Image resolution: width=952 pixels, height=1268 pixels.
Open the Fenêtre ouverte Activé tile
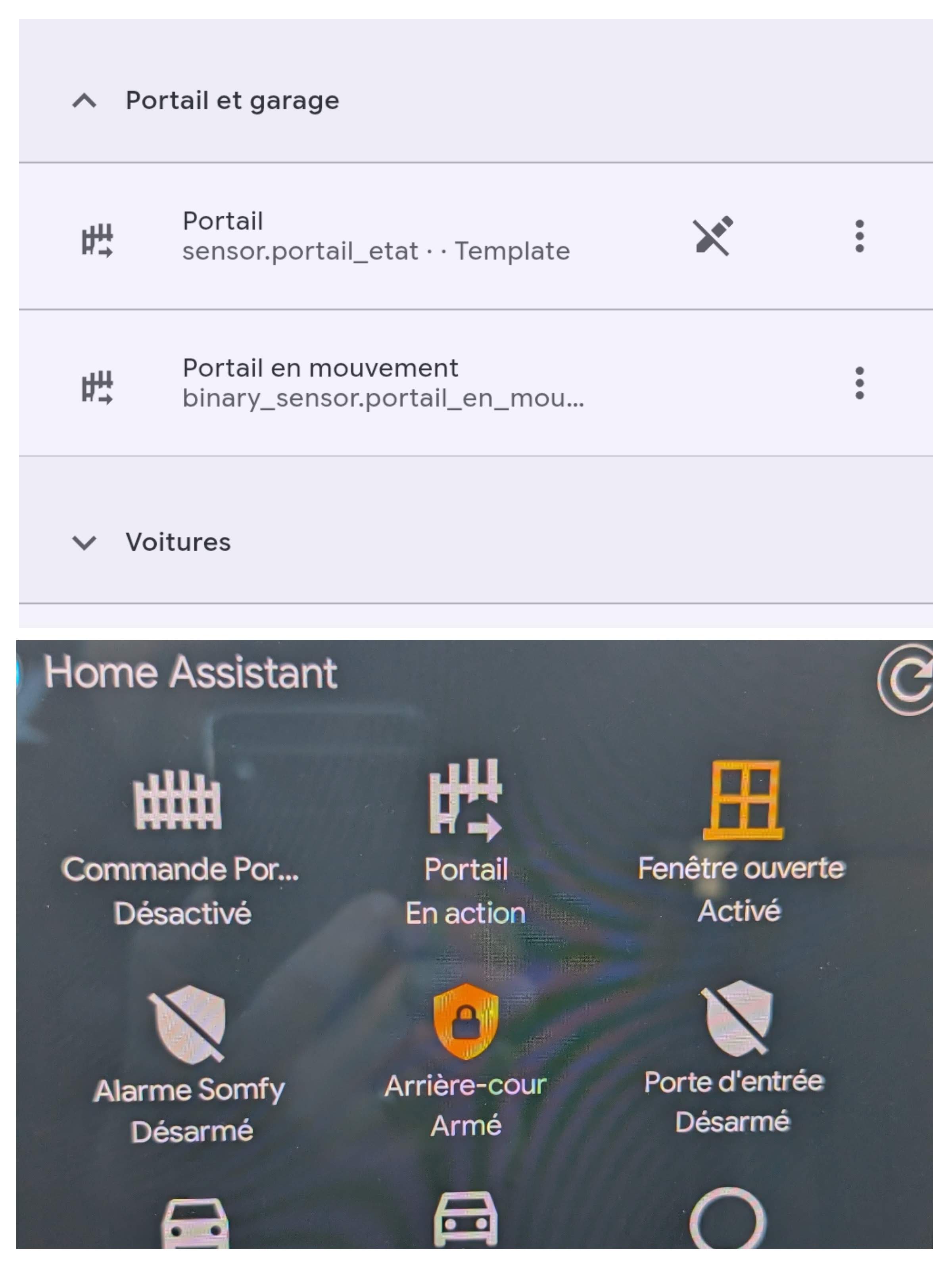pyautogui.click(x=741, y=843)
